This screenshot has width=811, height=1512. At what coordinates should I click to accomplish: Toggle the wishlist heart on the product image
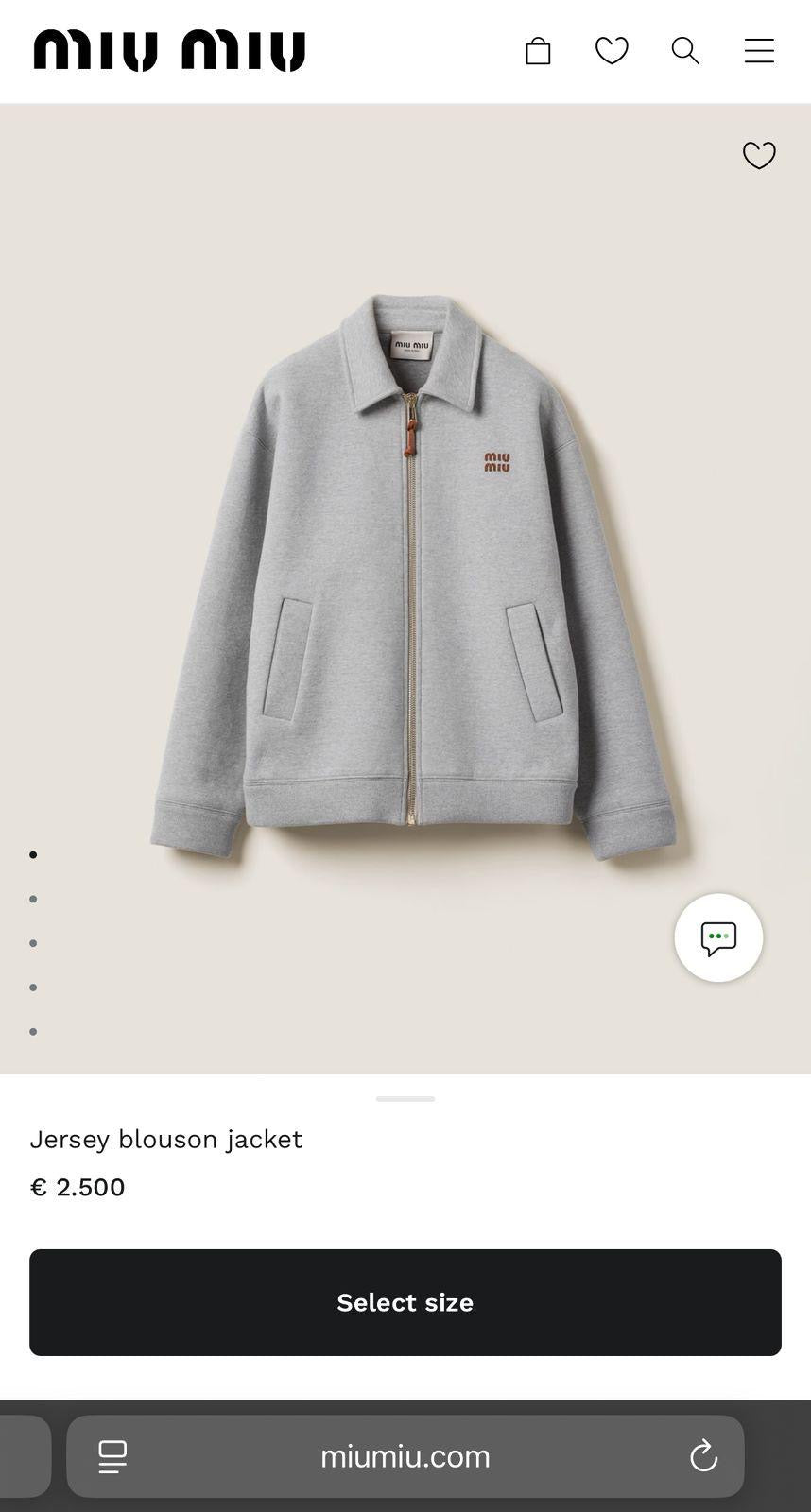[x=759, y=155]
